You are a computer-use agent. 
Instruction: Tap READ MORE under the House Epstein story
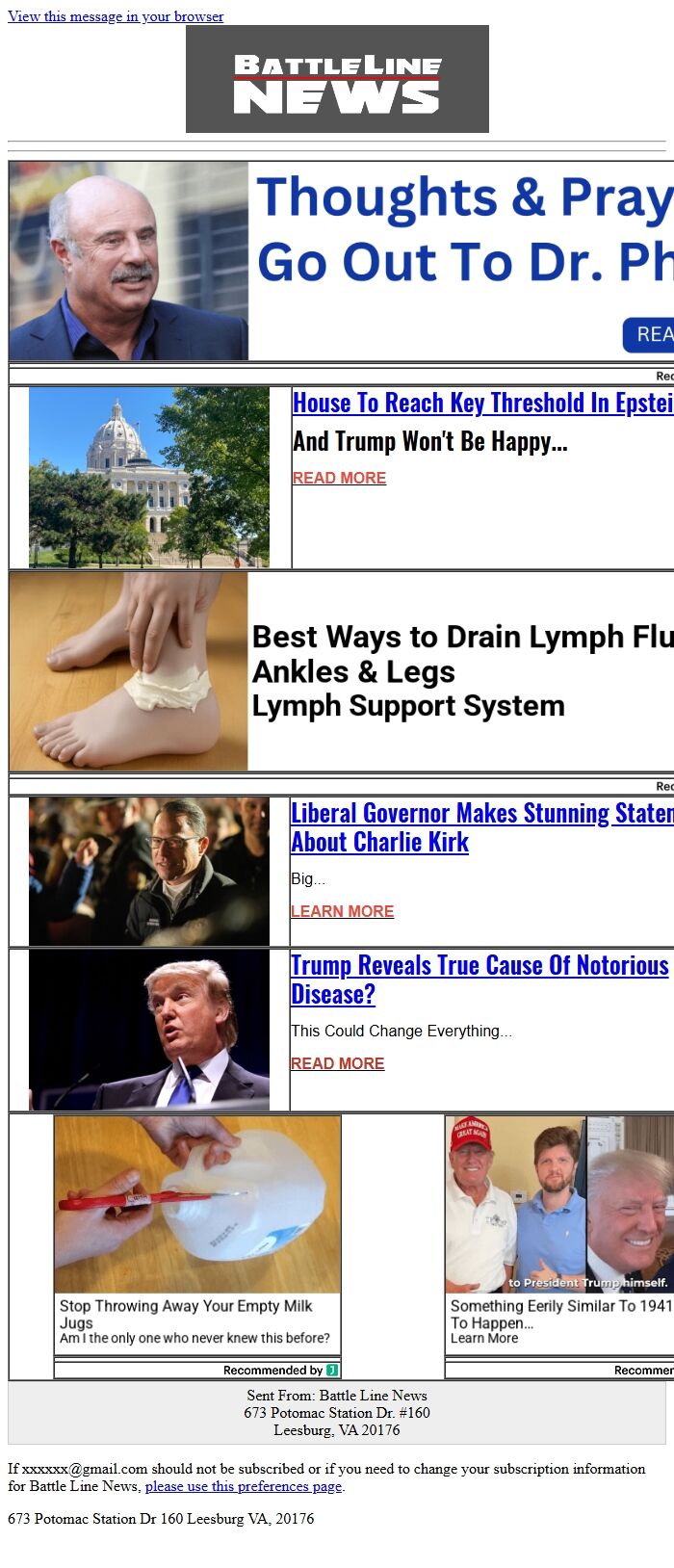pyautogui.click(x=339, y=478)
